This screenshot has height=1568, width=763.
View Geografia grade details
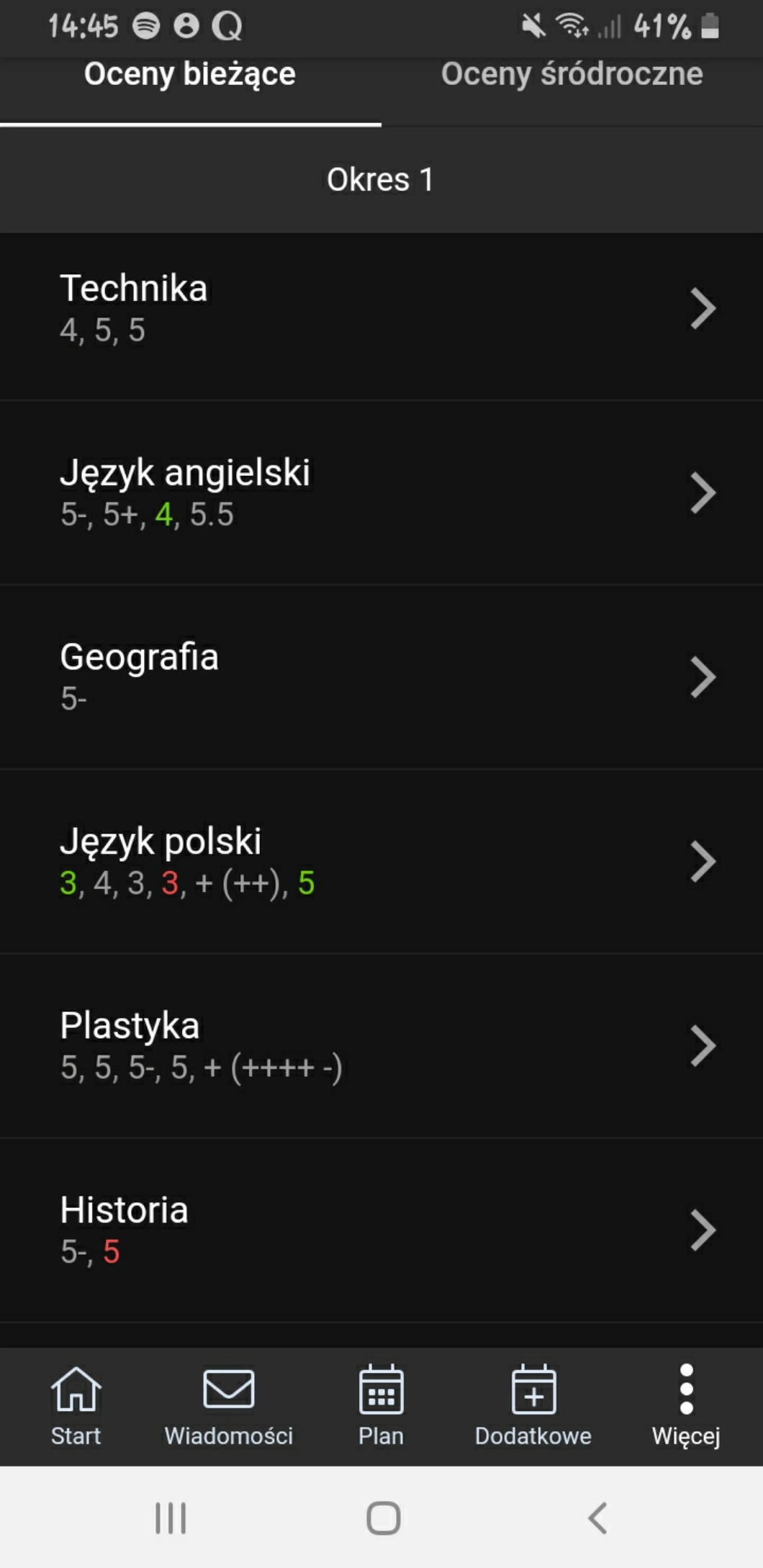click(381, 677)
